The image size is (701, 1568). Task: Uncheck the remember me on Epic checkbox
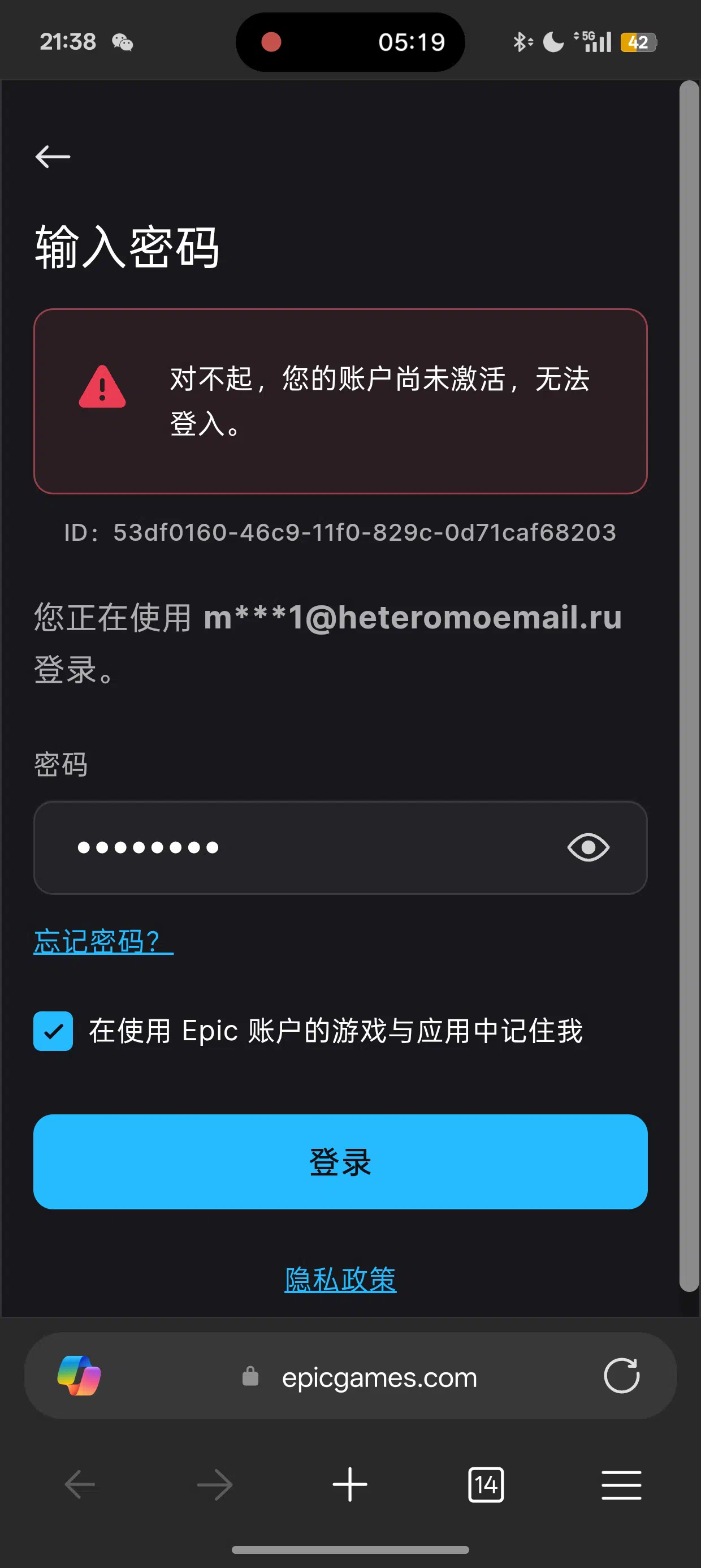53,1031
